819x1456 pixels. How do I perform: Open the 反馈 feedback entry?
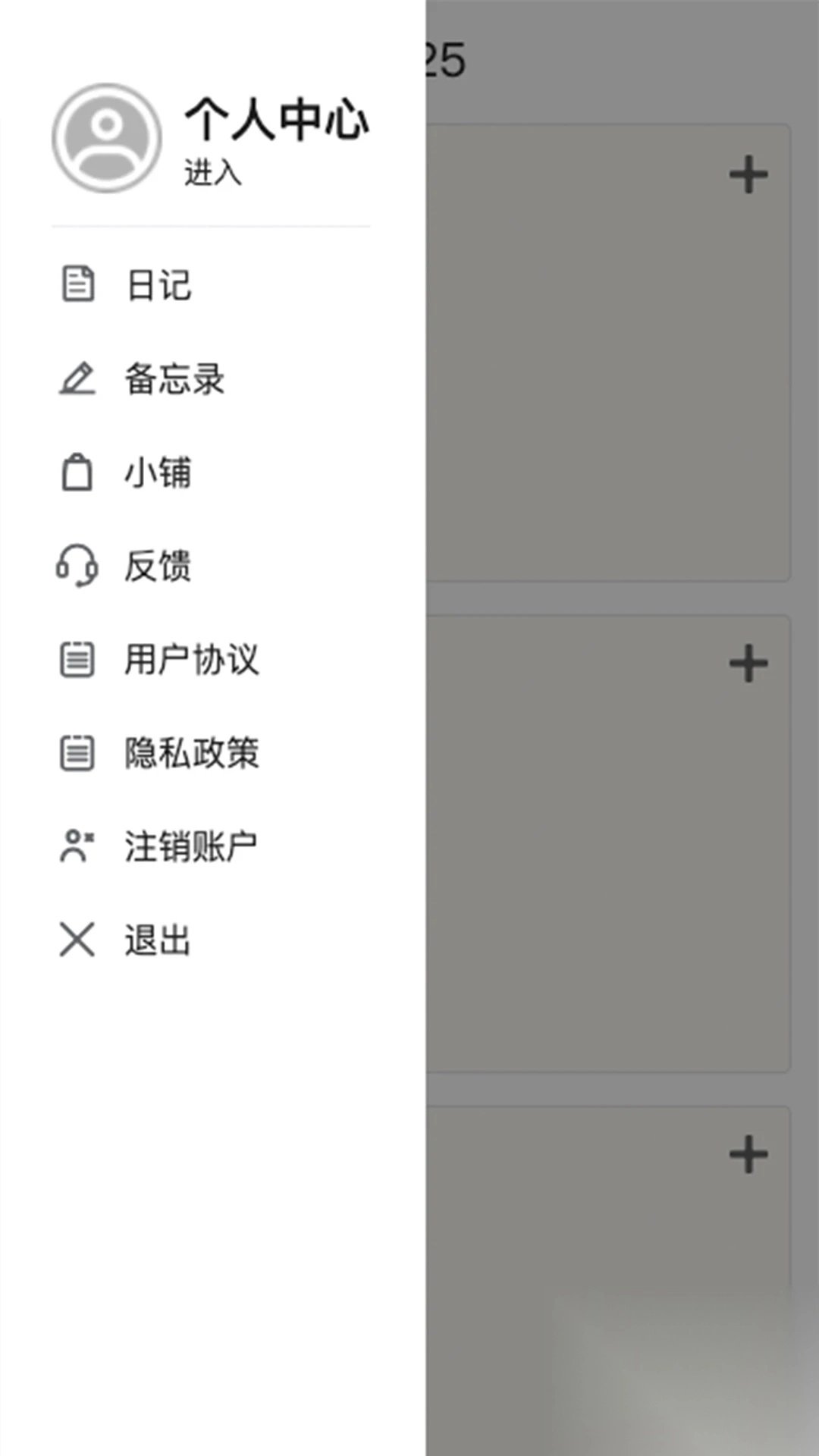158,566
